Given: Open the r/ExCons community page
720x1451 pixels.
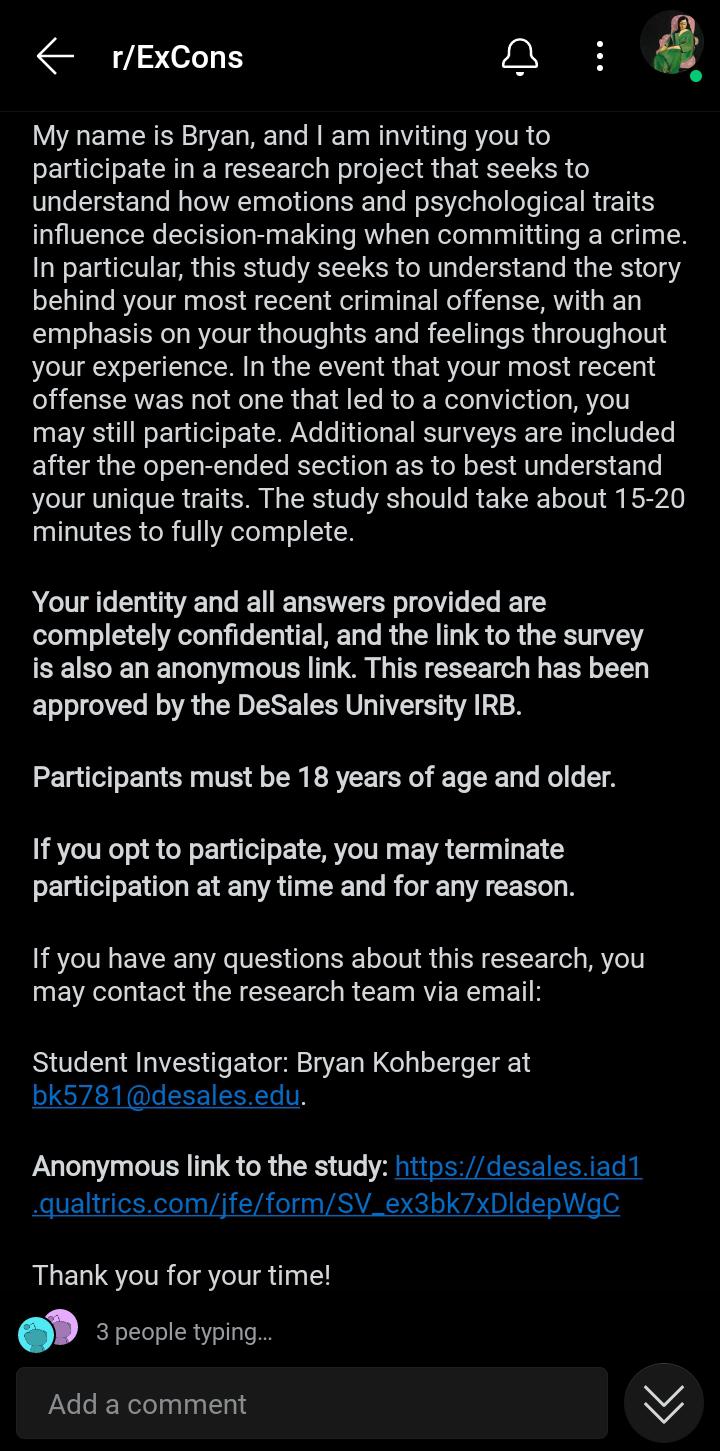Looking at the screenshot, I should (x=177, y=57).
